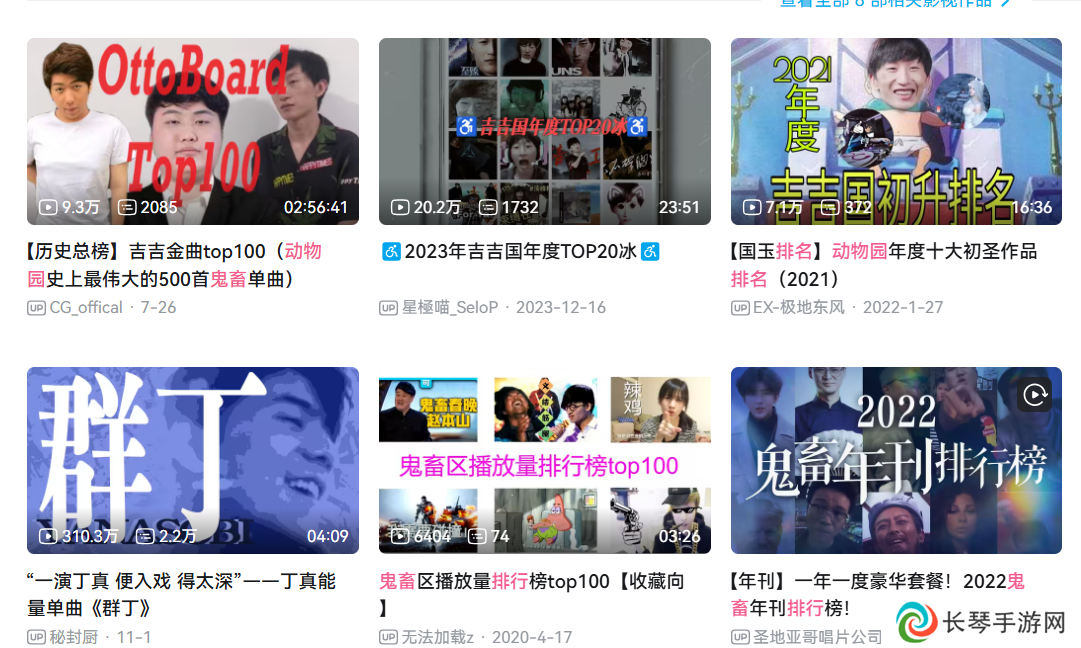Image resolution: width=1081 pixels, height=648 pixels.
Task: Play the 2023年吉吉国年度TOP20冰 video
Action: tap(544, 130)
